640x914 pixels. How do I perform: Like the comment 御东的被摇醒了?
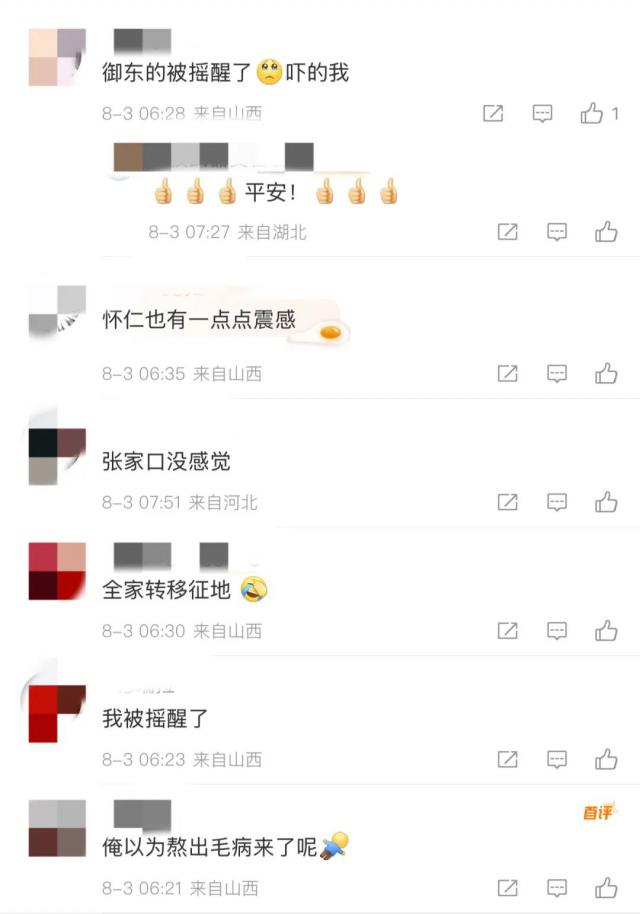point(592,113)
